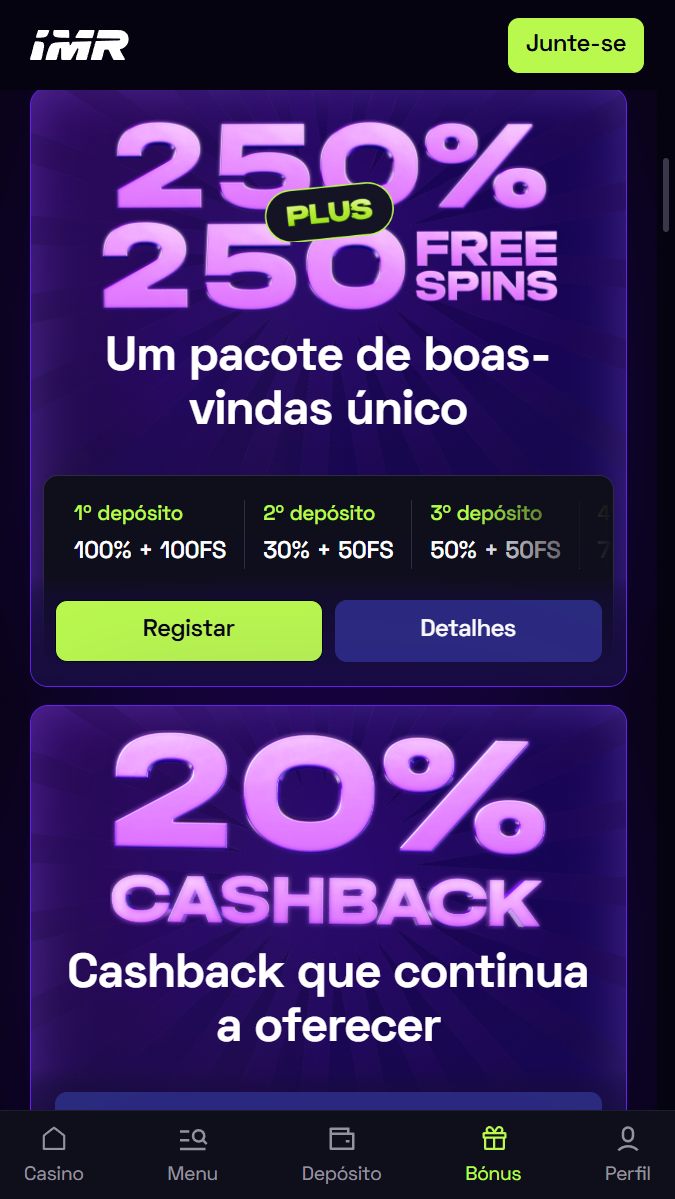Go to the Depósito tab
The width and height of the screenshot is (675, 1199).
341,1153
